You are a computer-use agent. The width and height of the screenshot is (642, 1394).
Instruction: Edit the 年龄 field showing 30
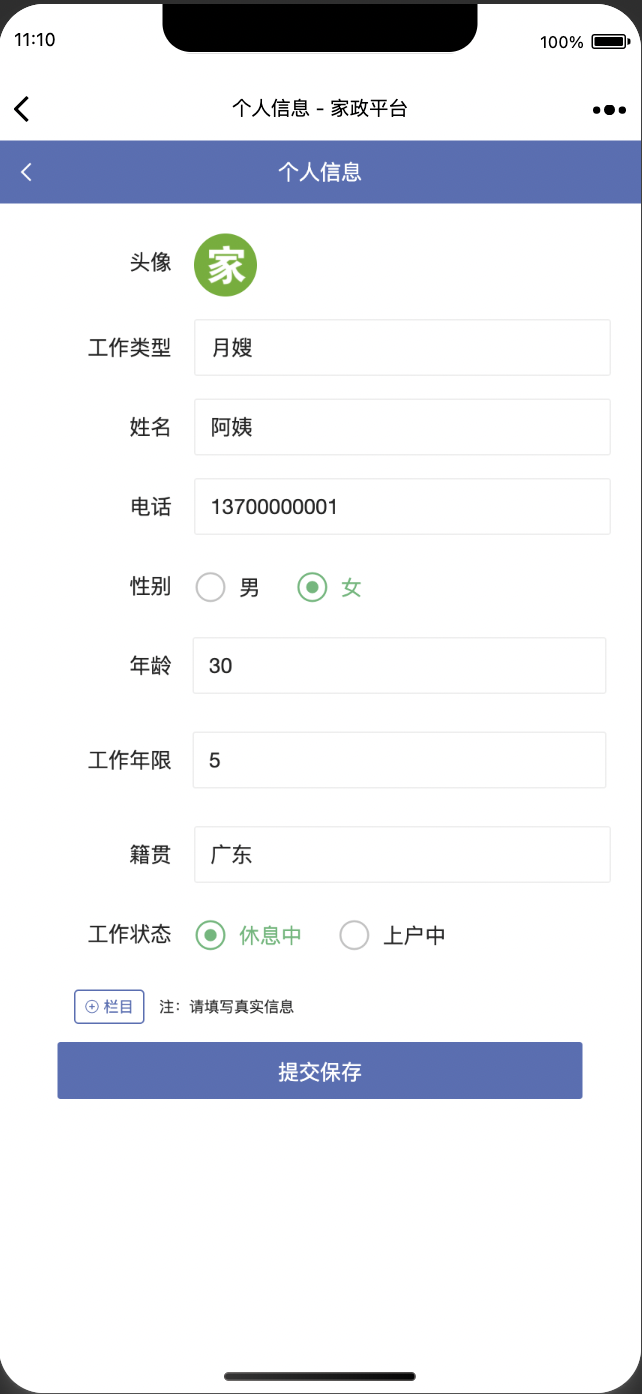pyautogui.click(x=399, y=666)
